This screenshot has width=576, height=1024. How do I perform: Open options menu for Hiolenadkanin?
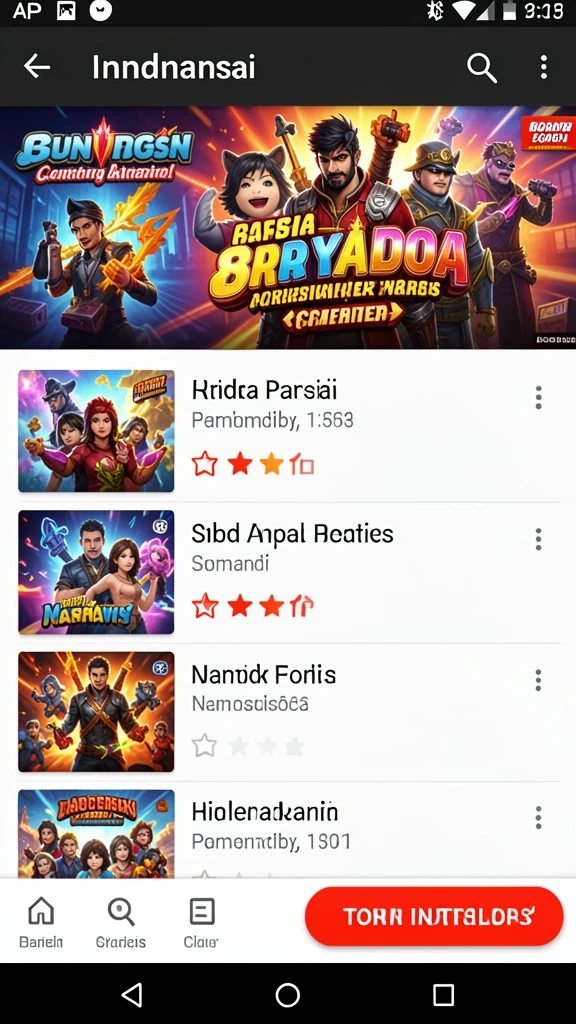point(538,817)
